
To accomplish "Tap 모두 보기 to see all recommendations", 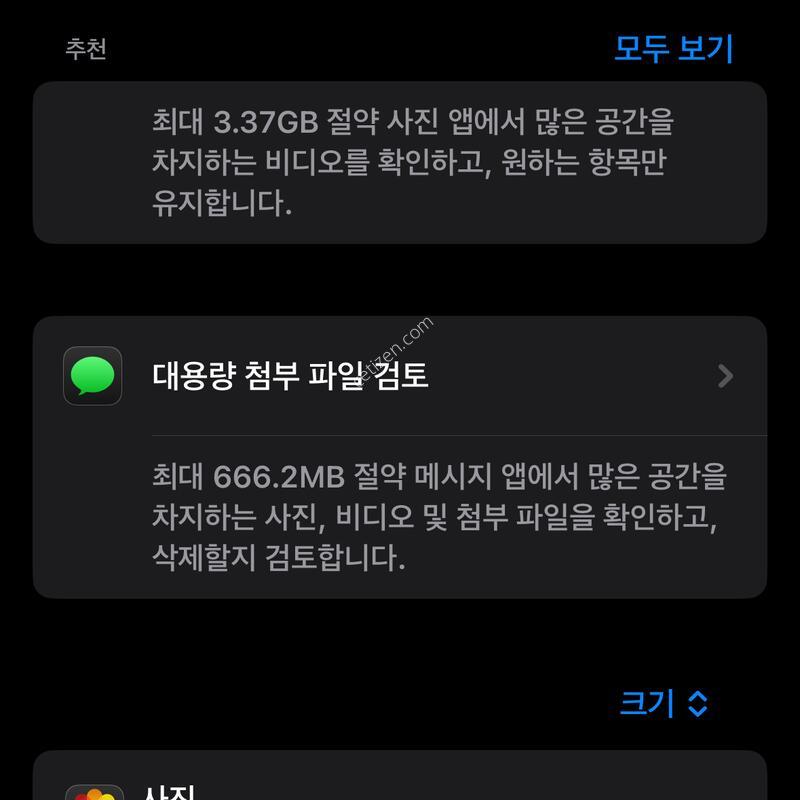I will coord(673,48).
